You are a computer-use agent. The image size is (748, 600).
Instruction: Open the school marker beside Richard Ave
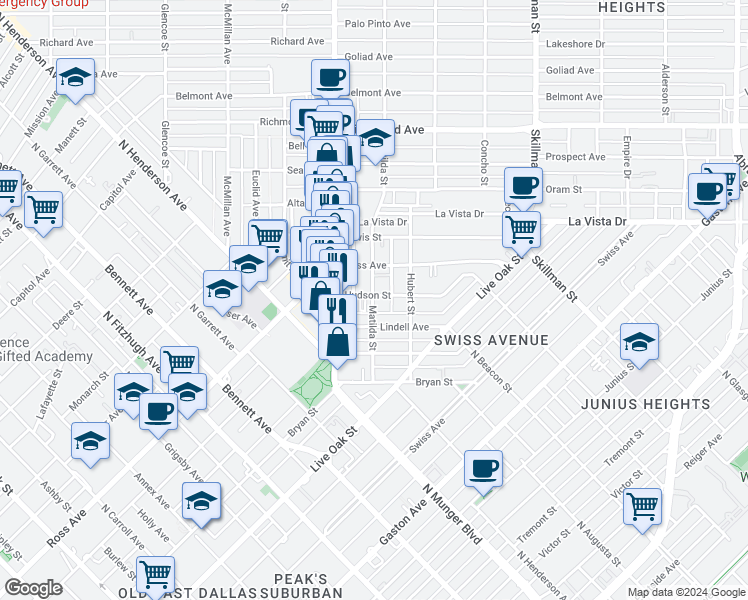(x=75, y=79)
